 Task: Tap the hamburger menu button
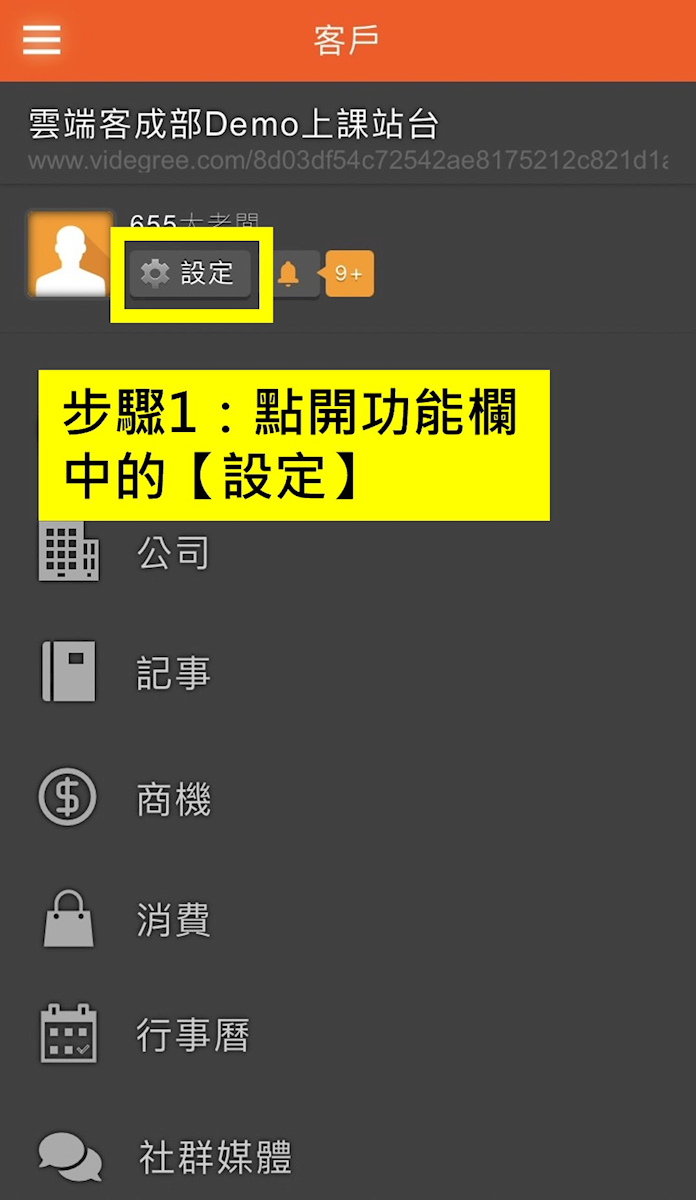point(41,40)
